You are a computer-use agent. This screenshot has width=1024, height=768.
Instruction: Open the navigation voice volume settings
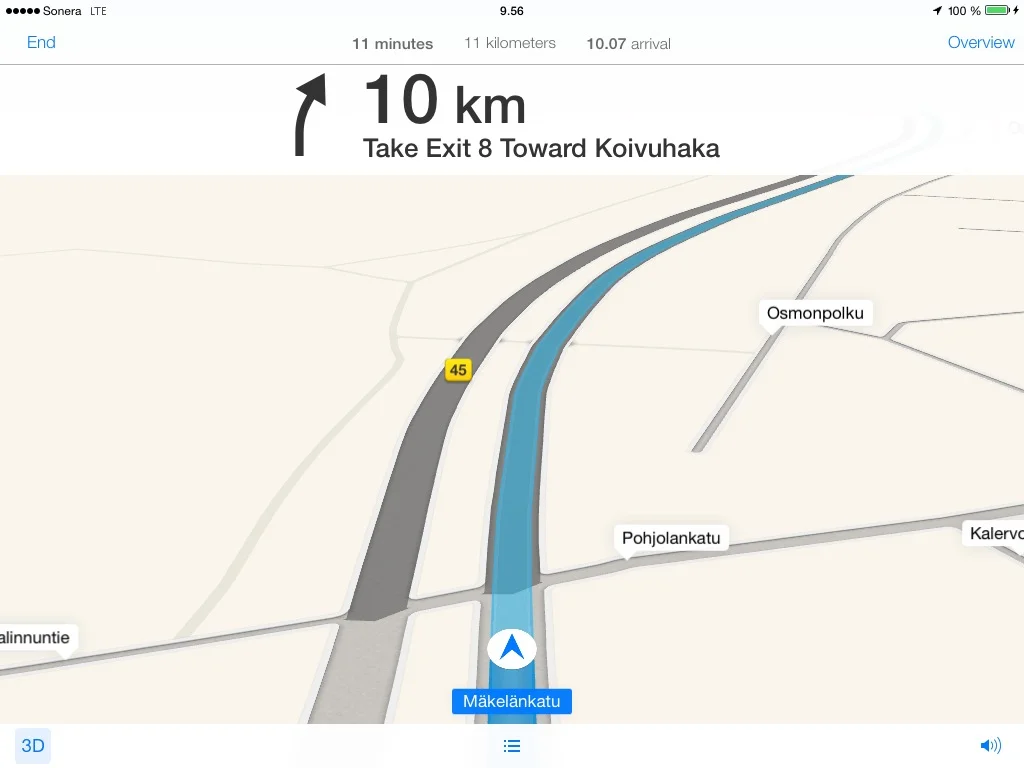click(x=990, y=746)
